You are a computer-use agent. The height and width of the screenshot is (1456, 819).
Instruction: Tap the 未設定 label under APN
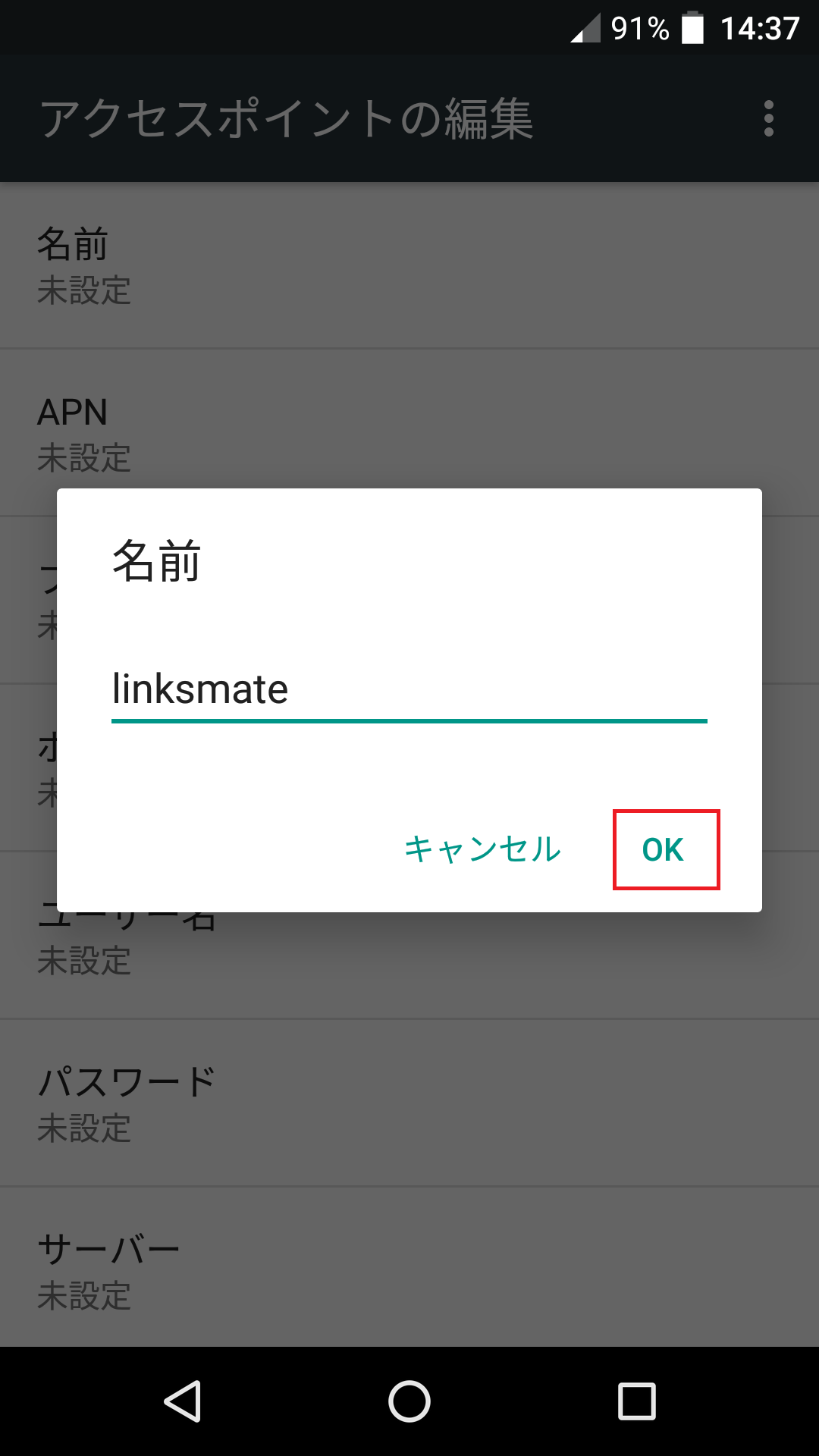click(83, 457)
